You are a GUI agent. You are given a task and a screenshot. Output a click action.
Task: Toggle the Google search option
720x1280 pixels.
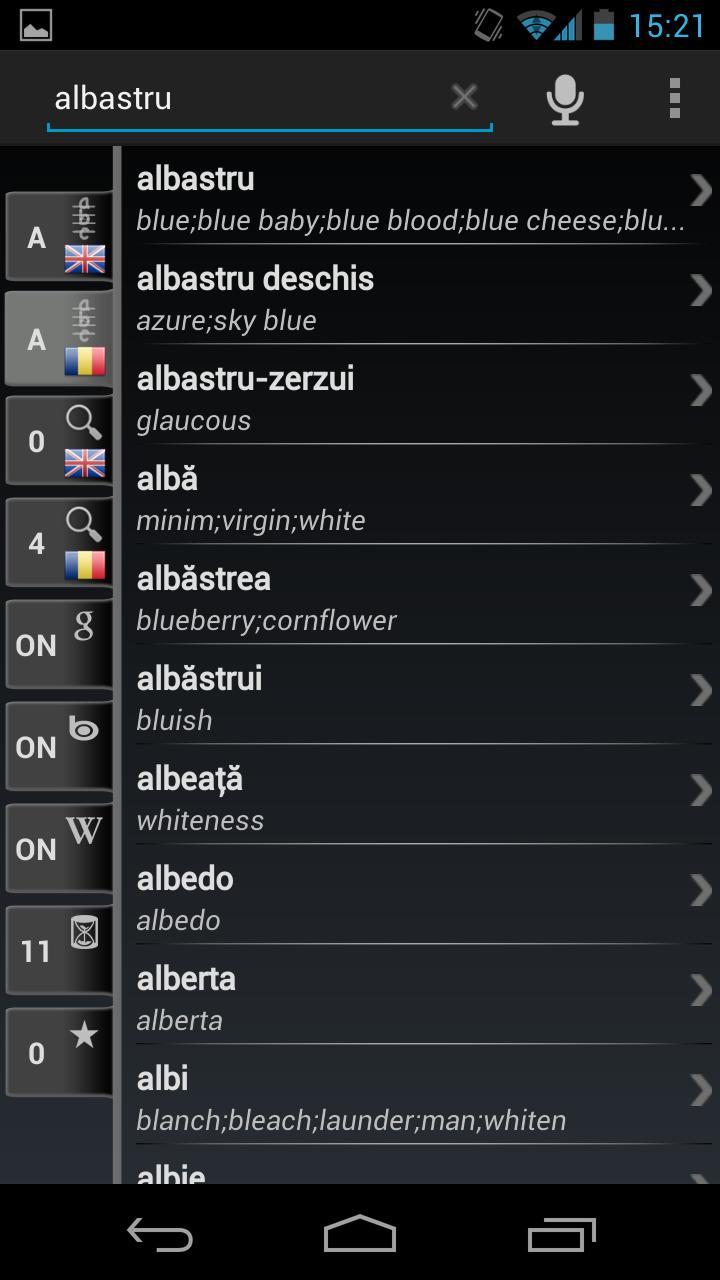coord(59,645)
